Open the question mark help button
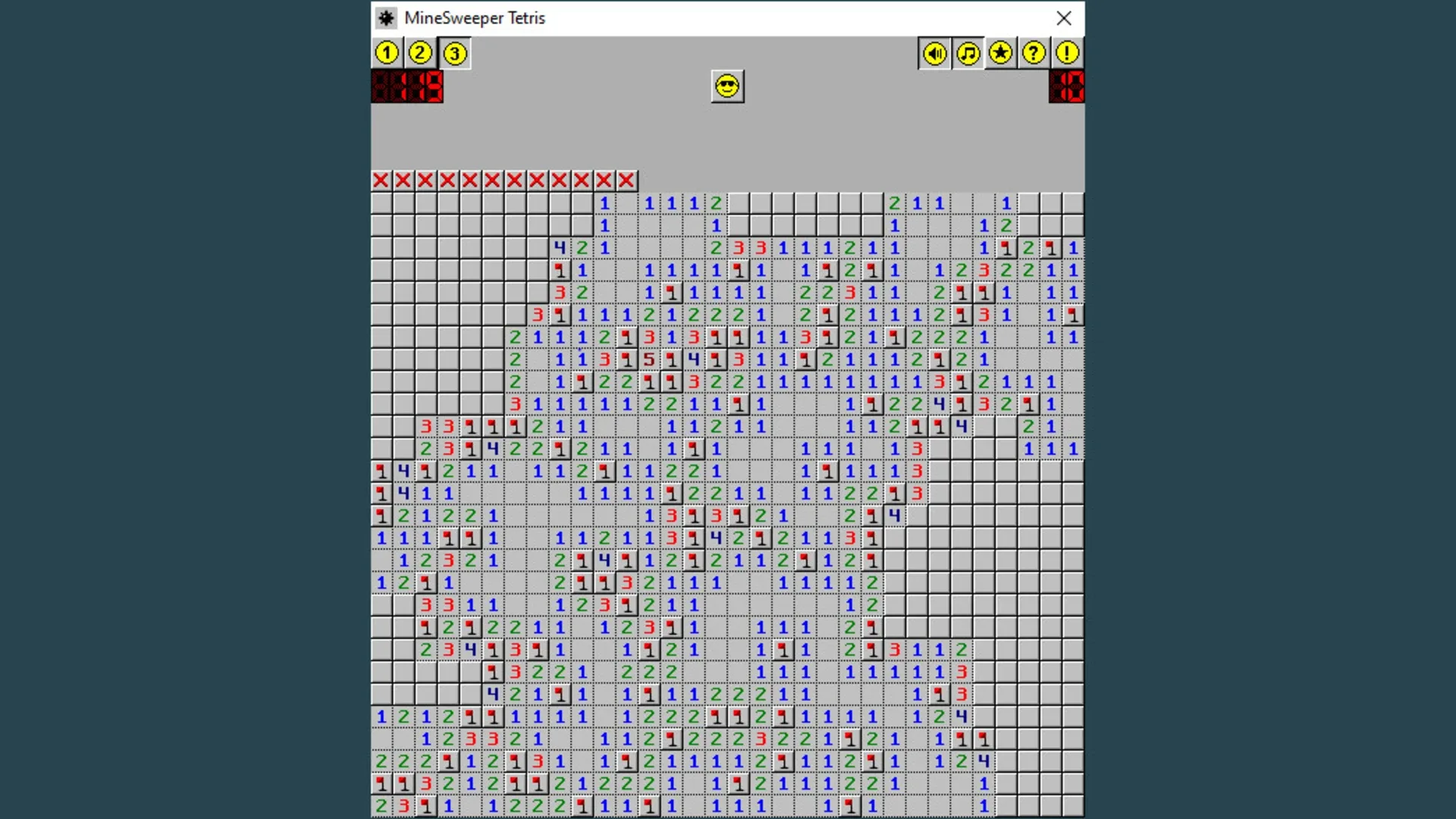 1034,53
